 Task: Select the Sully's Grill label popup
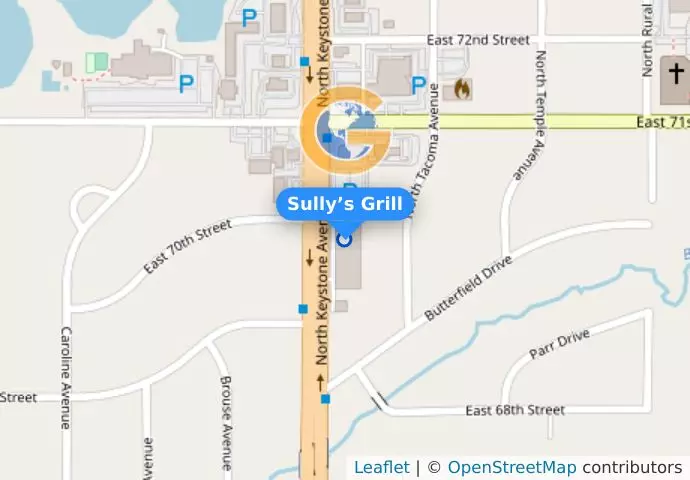345,205
